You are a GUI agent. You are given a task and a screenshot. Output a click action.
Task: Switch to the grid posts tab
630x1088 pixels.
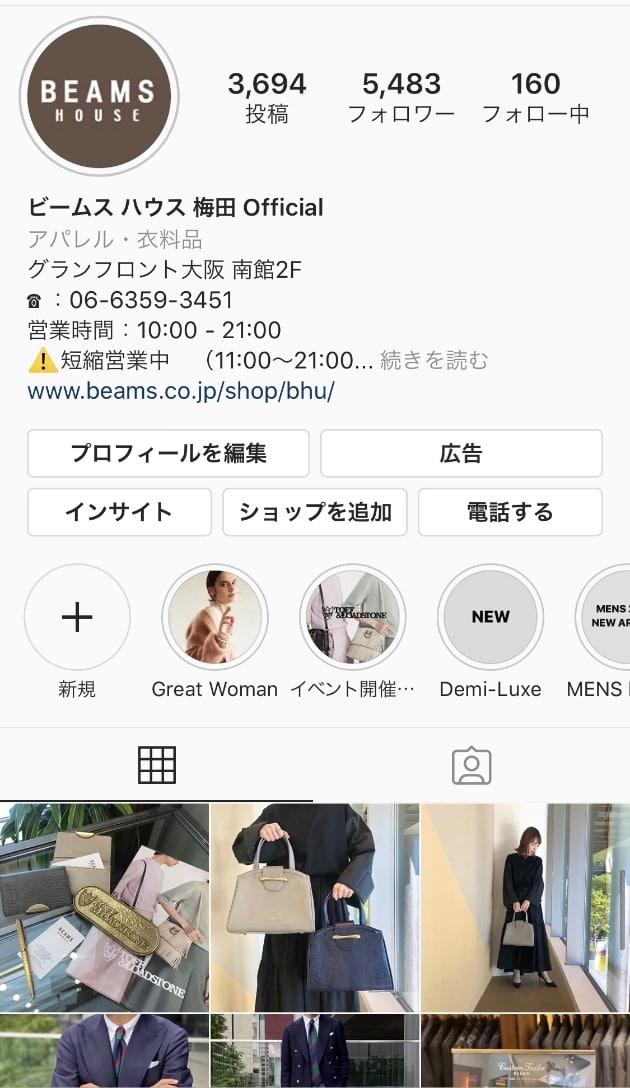tap(157, 765)
